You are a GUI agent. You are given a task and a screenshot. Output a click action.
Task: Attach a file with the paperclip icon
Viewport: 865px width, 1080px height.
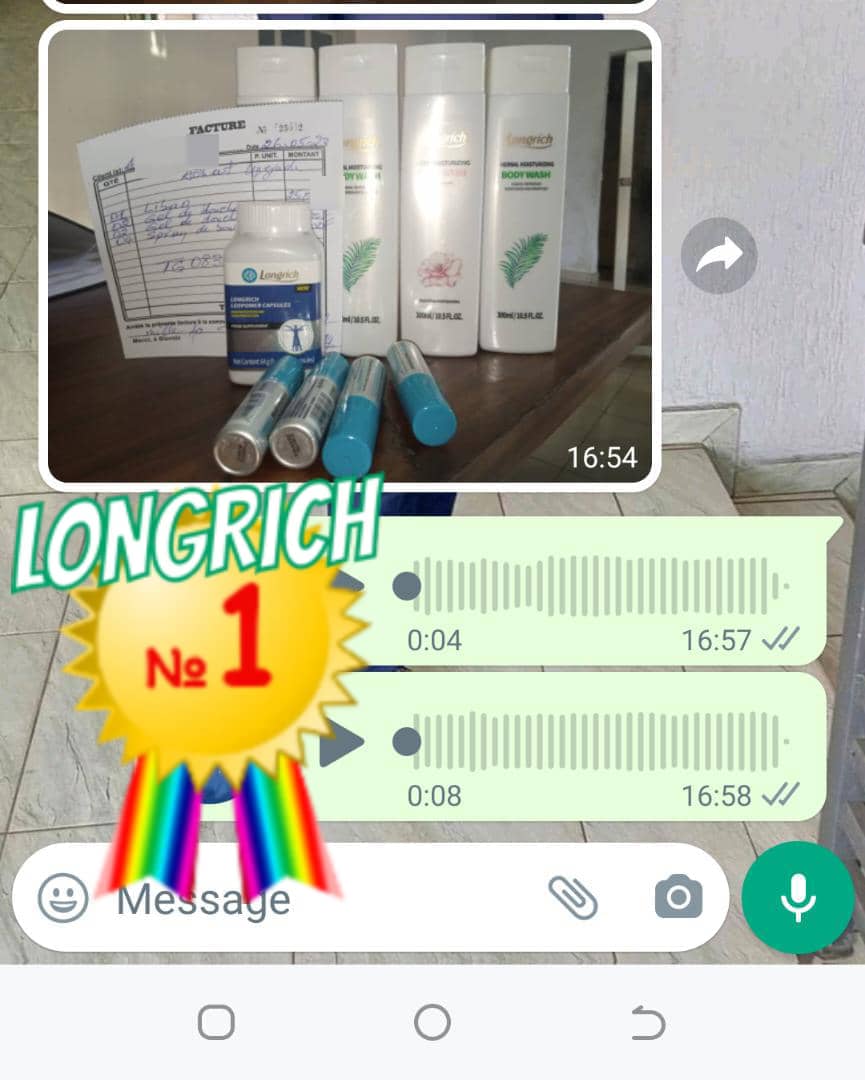(x=573, y=897)
